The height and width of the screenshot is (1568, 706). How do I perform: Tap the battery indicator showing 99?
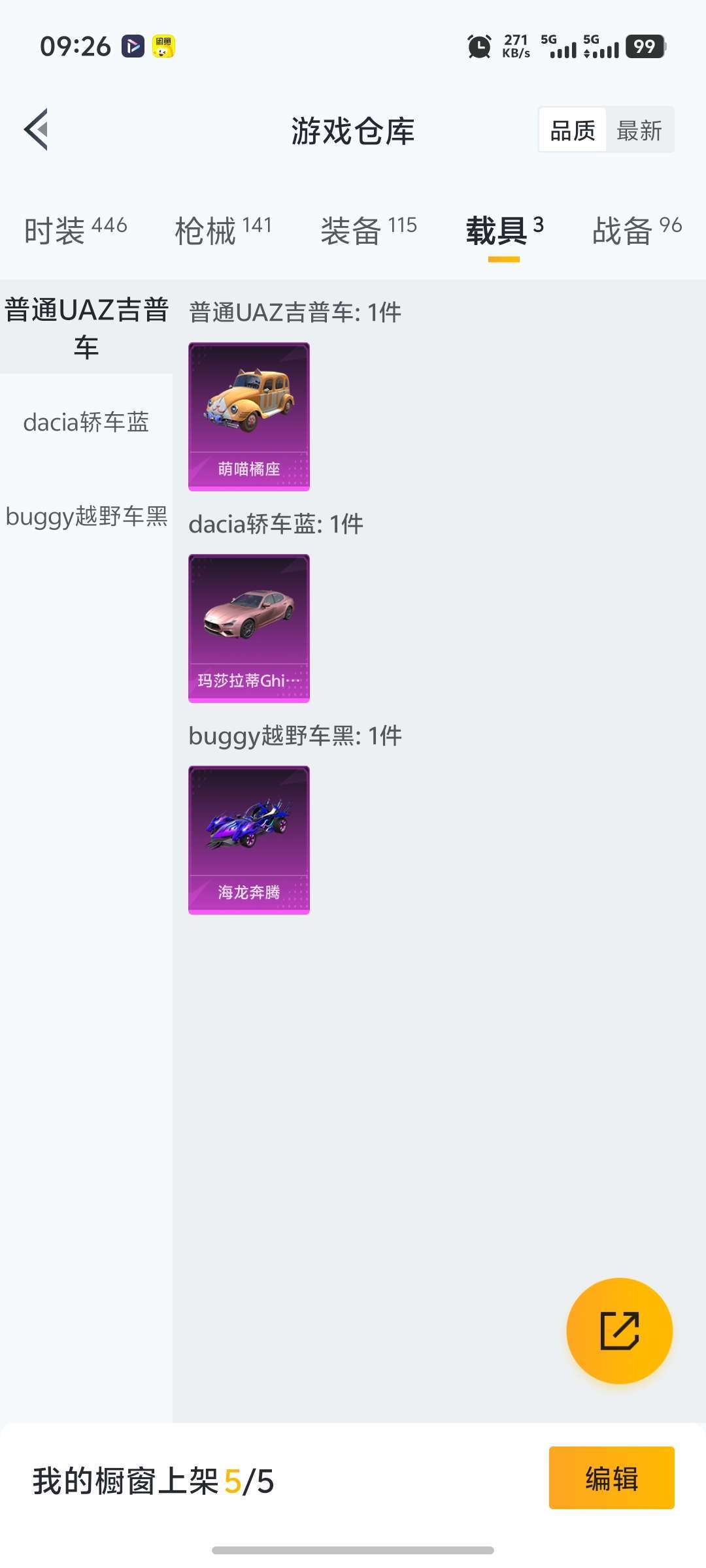click(644, 47)
